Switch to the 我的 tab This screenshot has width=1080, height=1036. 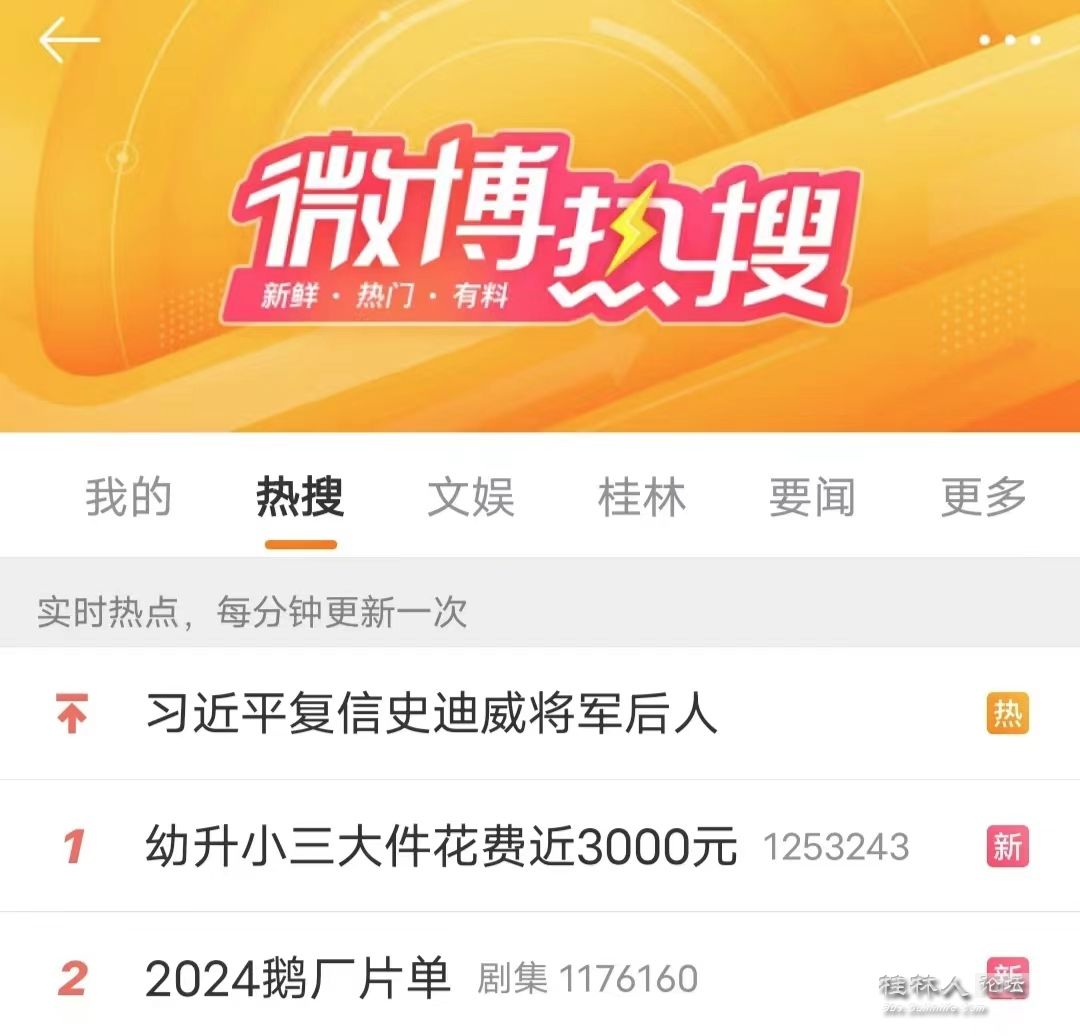(128, 497)
